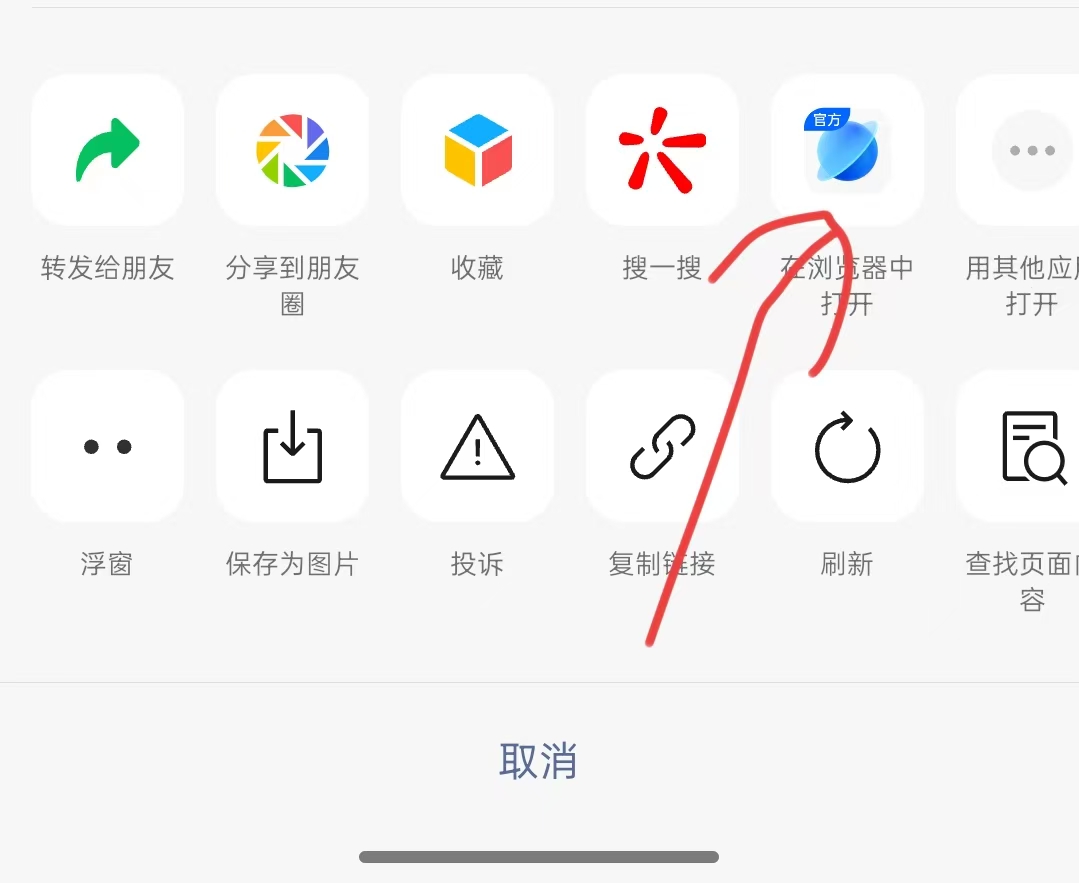The image size is (1079, 883).
Task: Copy the page link with 复制链接
Action: pyautogui.click(x=662, y=446)
